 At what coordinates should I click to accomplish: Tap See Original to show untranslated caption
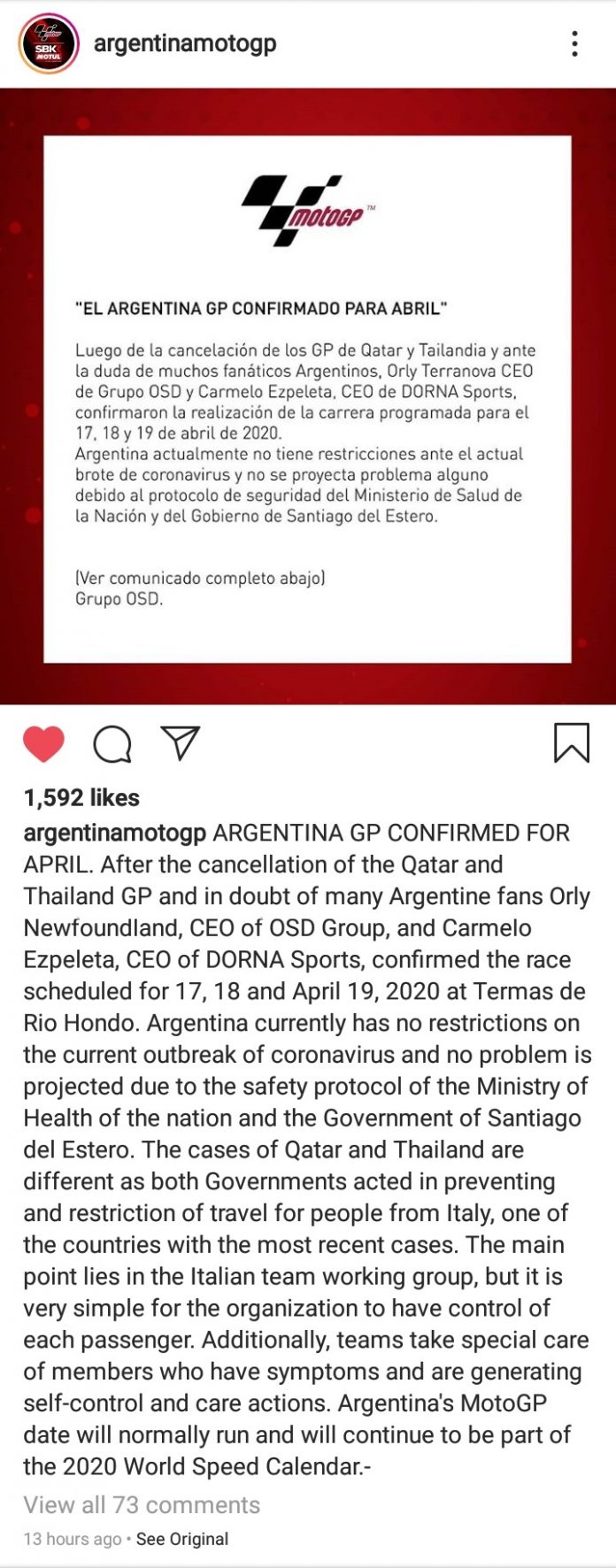[x=182, y=1539]
